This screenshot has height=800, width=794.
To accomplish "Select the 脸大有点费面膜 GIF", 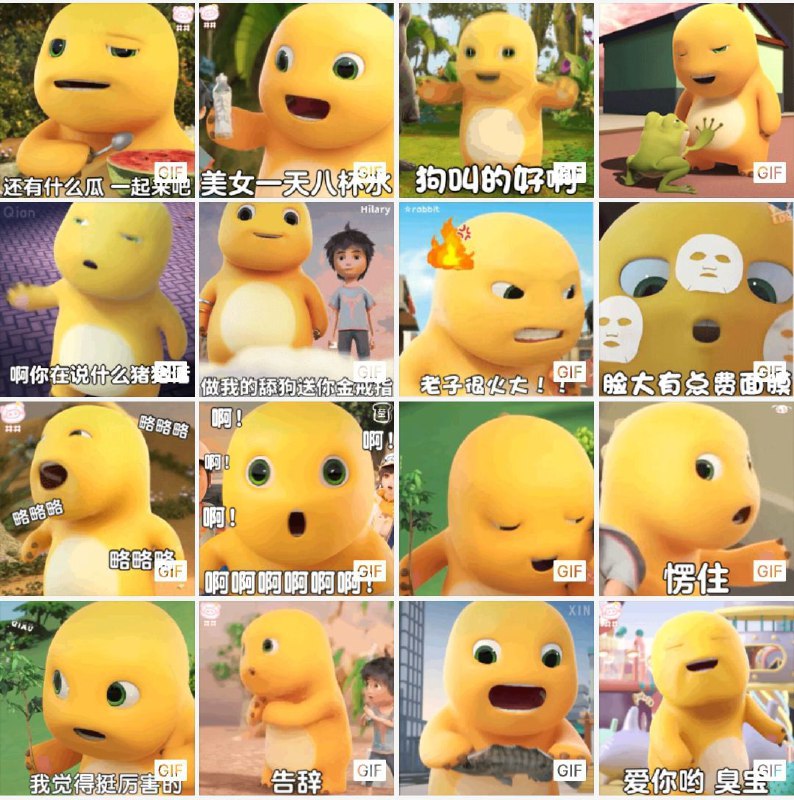I will [695, 298].
